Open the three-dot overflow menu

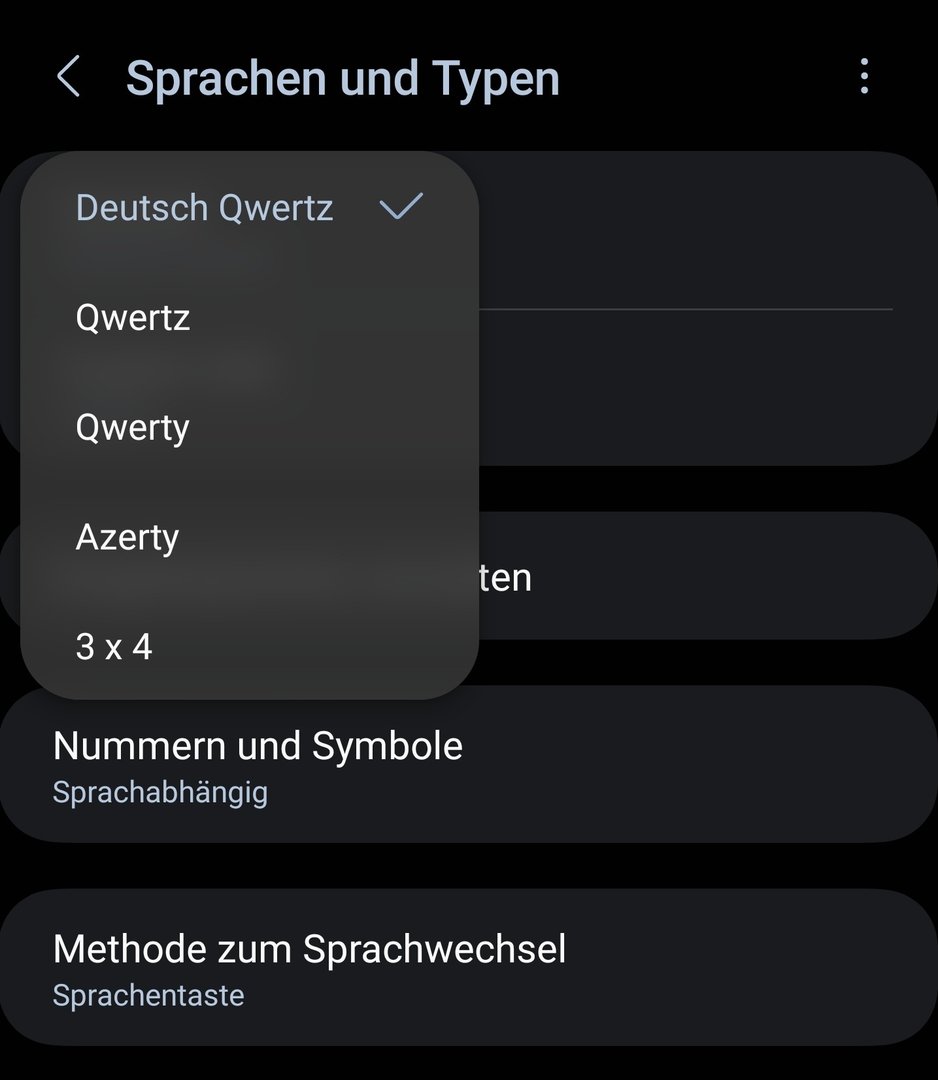point(864,77)
